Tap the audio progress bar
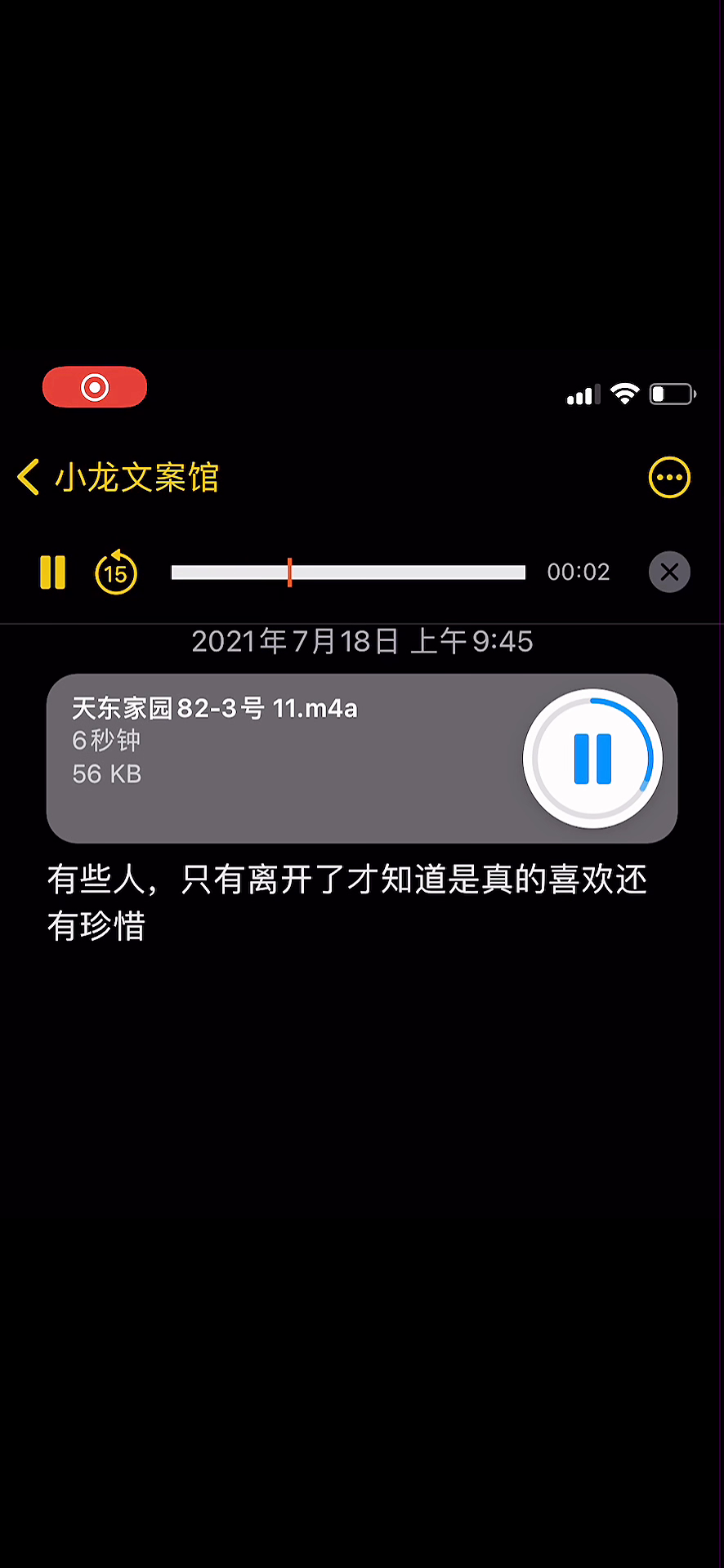The width and height of the screenshot is (724, 1568). click(348, 572)
